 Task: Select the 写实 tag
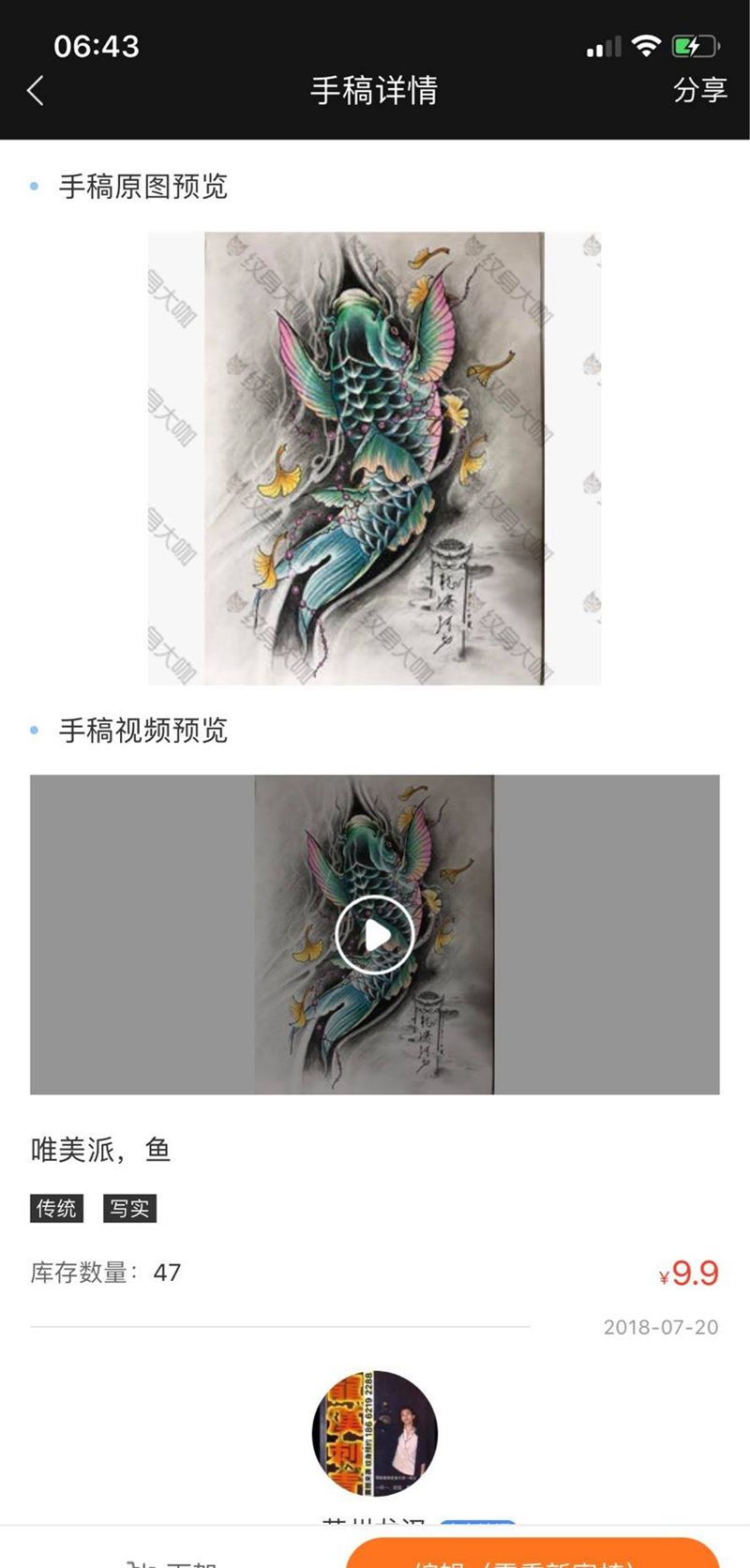click(x=129, y=1208)
